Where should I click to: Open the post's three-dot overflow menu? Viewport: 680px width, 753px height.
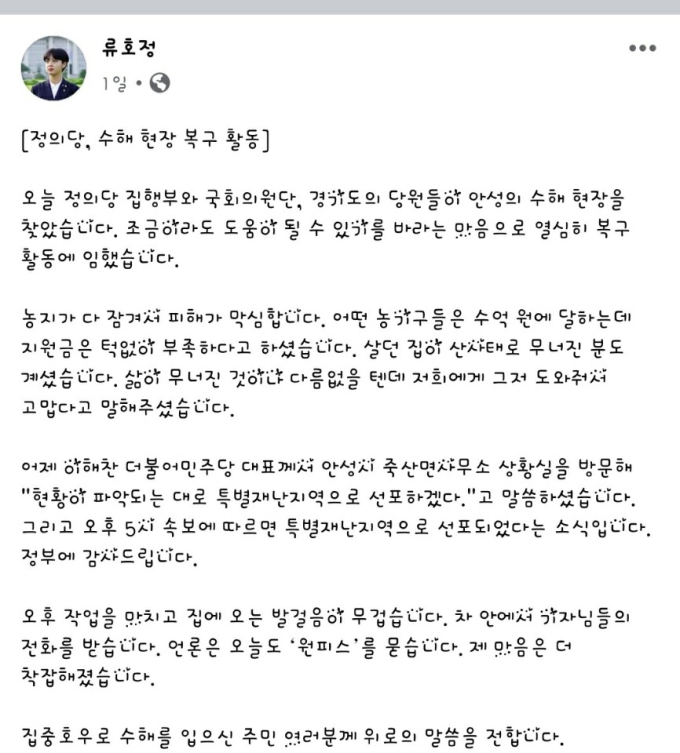(642, 48)
